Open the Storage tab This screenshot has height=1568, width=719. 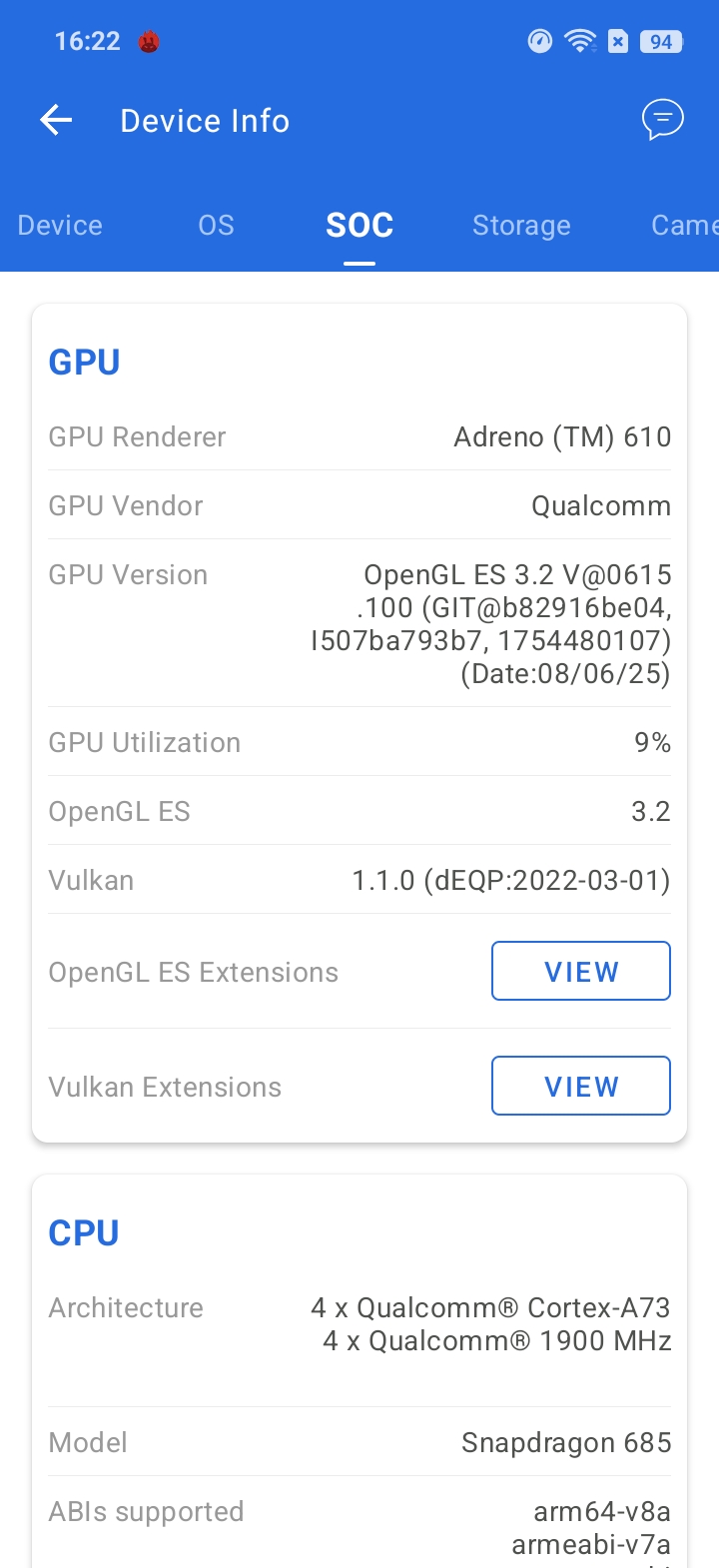point(521,226)
